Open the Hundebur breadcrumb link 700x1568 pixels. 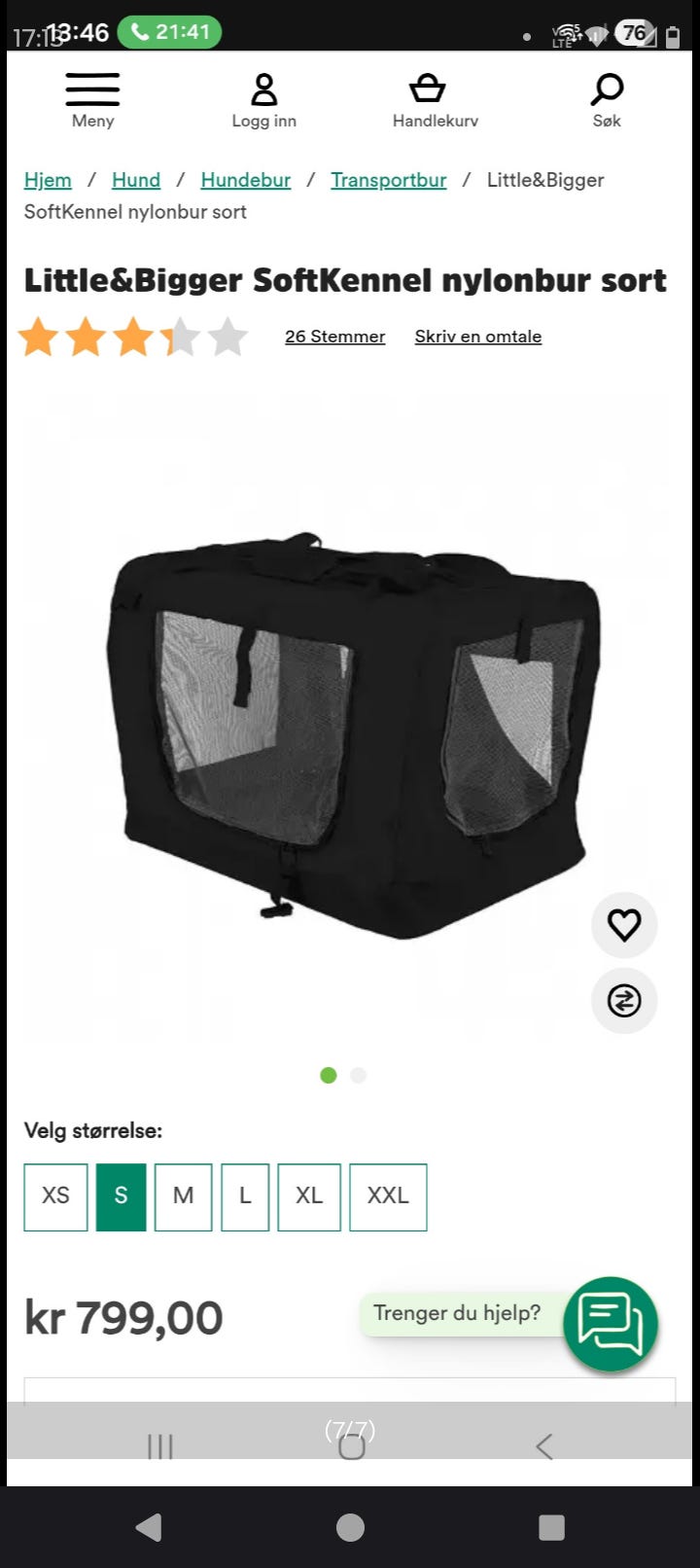246,180
